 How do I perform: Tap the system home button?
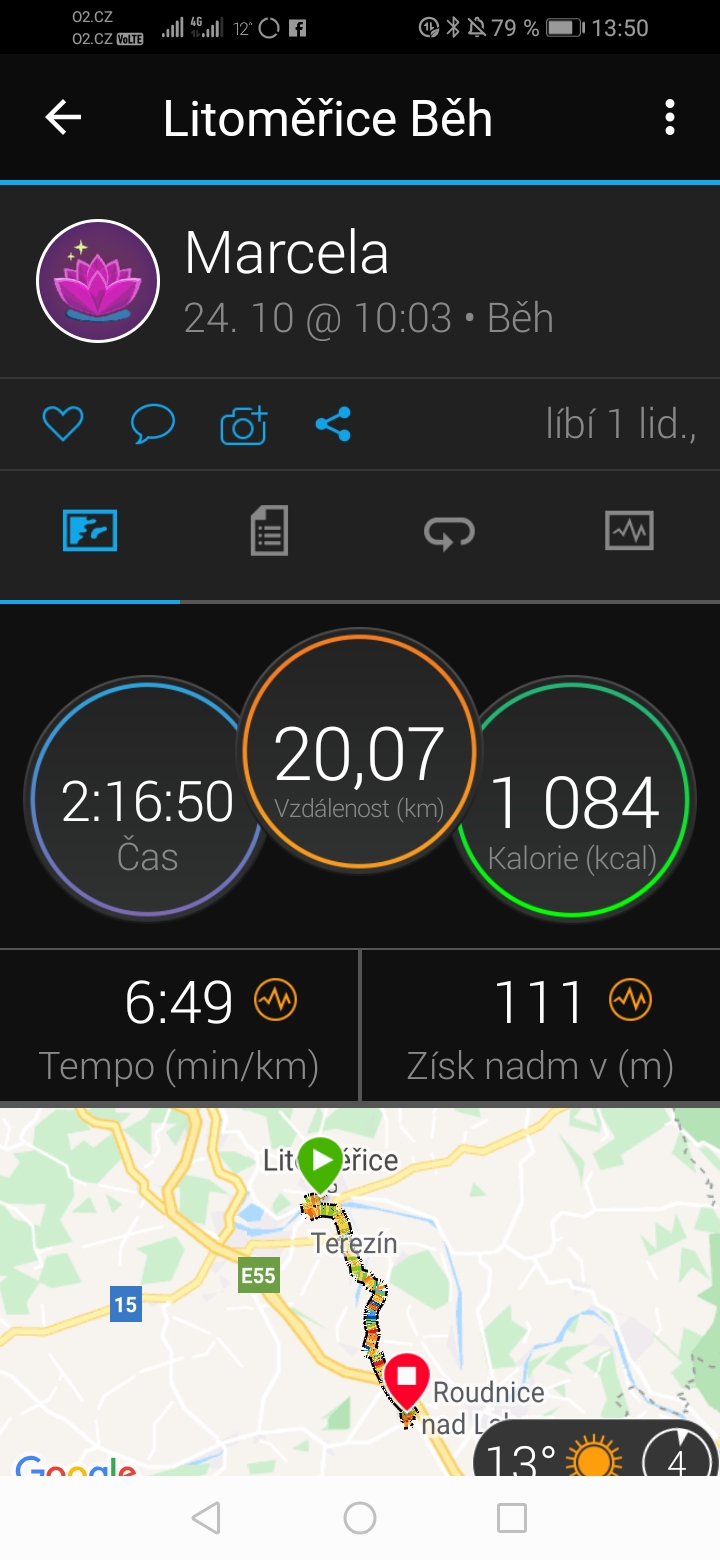pos(360,1518)
